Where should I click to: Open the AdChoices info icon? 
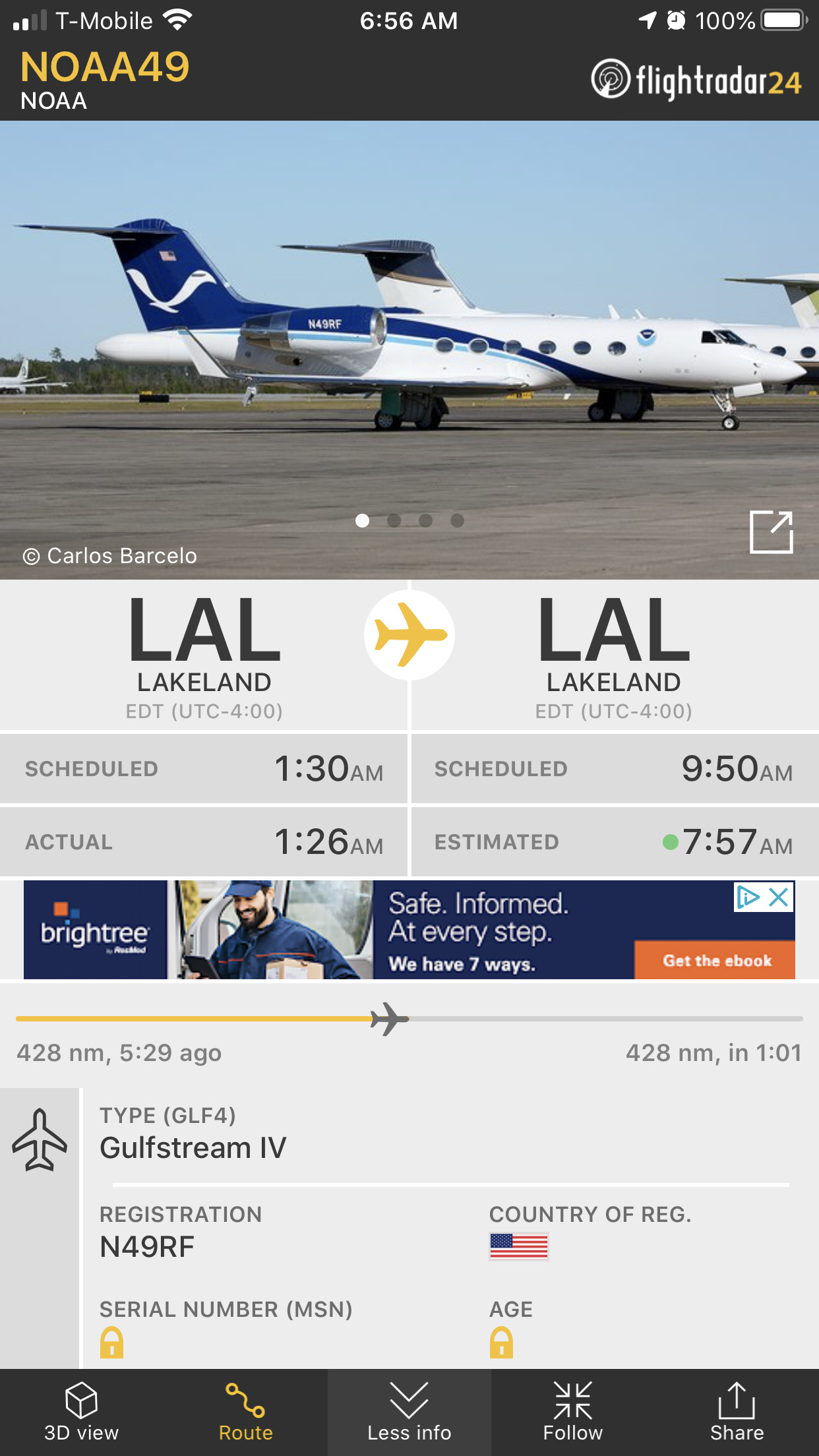[x=748, y=897]
